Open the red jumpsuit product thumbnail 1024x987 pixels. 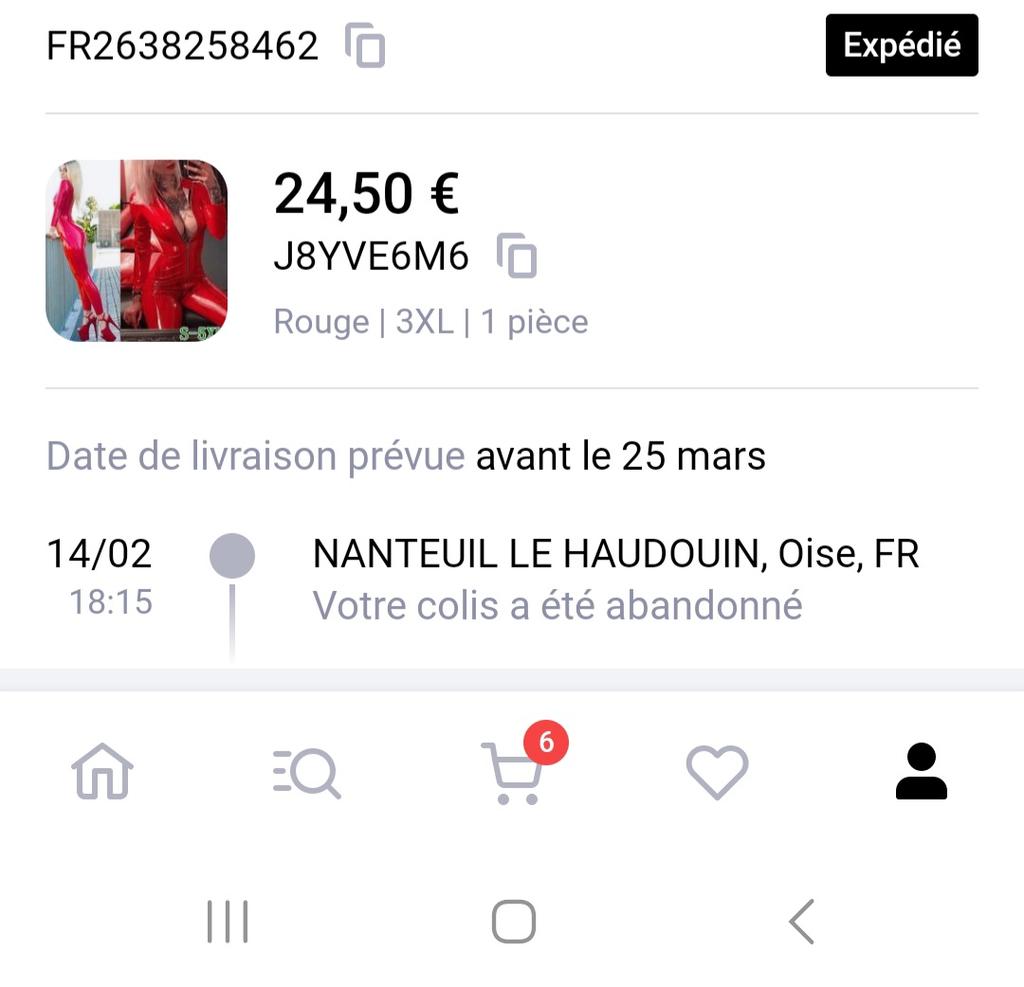point(137,251)
